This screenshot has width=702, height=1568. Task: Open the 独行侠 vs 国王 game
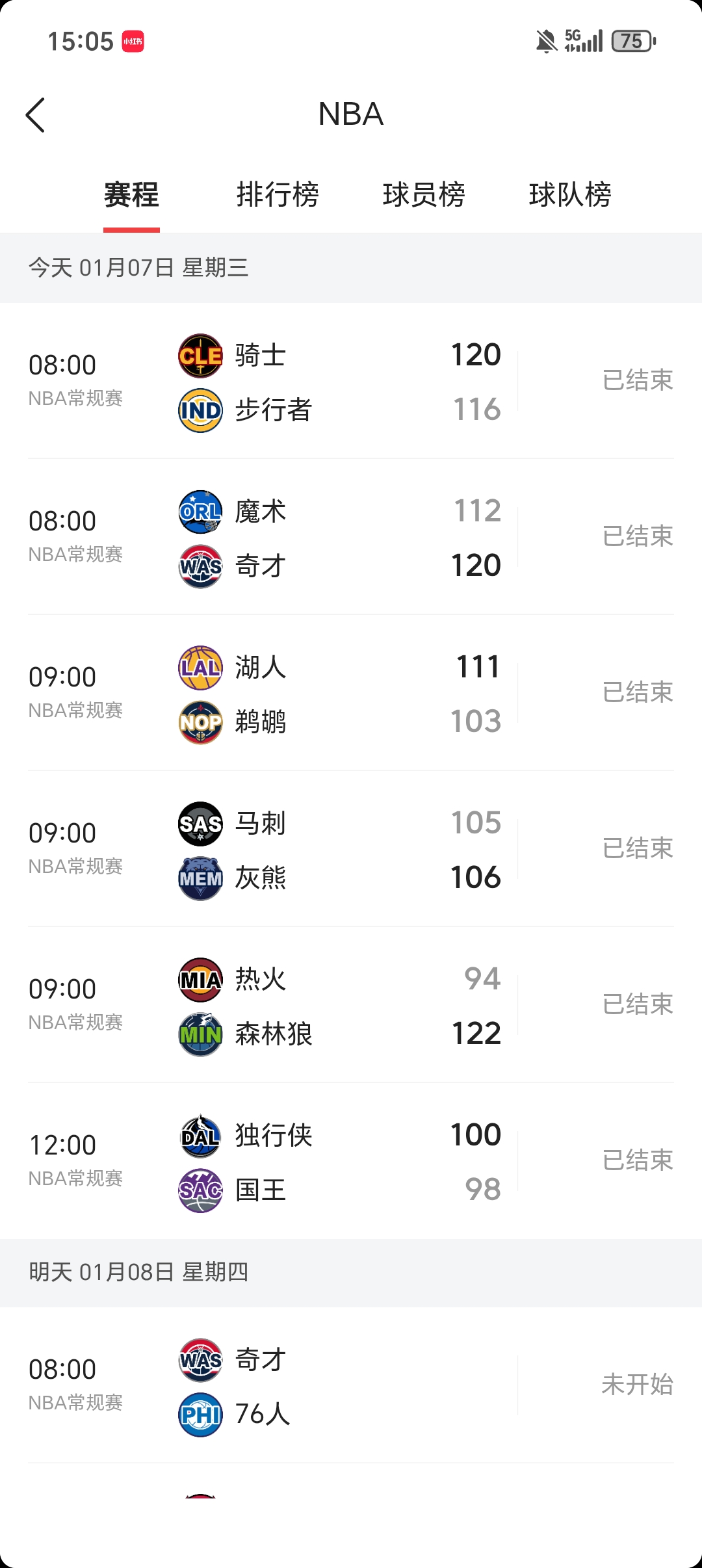click(351, 1162)
